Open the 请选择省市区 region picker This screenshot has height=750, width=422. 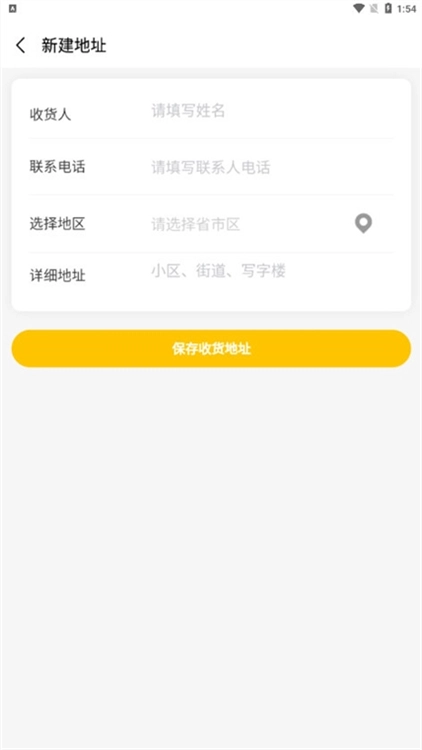pyautogui.click(x=249, y=224)
